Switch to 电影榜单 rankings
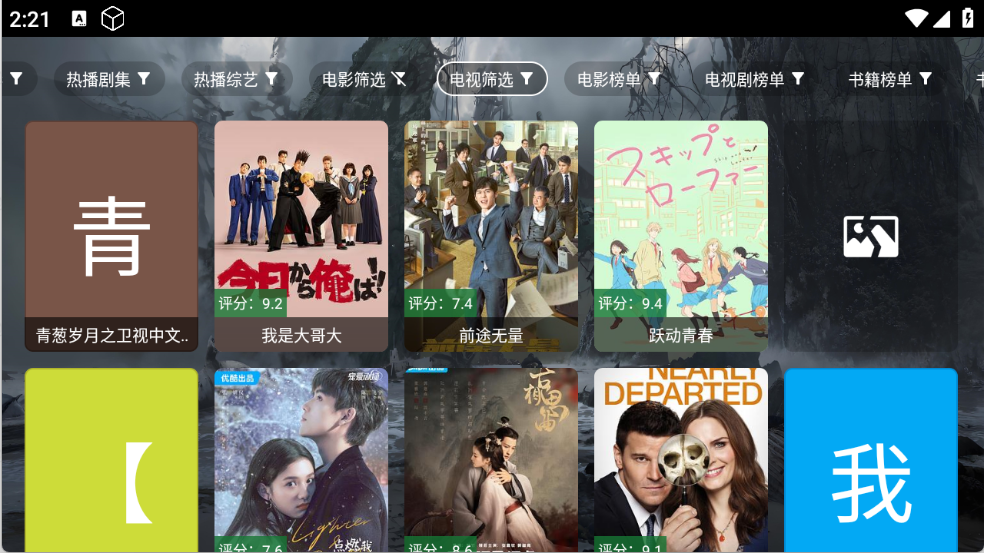Viewport: 984px width, 553px height. [x=619, y=79]
